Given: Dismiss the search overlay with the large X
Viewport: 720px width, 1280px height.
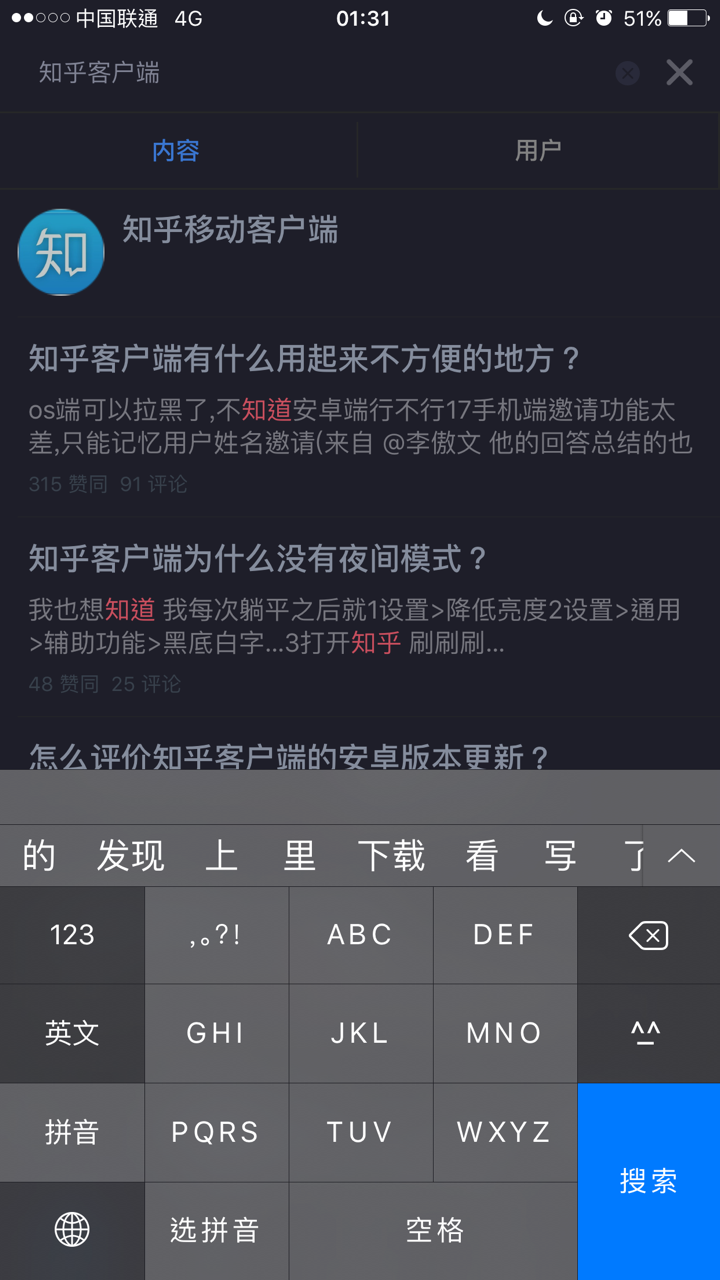Looking at the screenshot, I should [x=679, y=72].
